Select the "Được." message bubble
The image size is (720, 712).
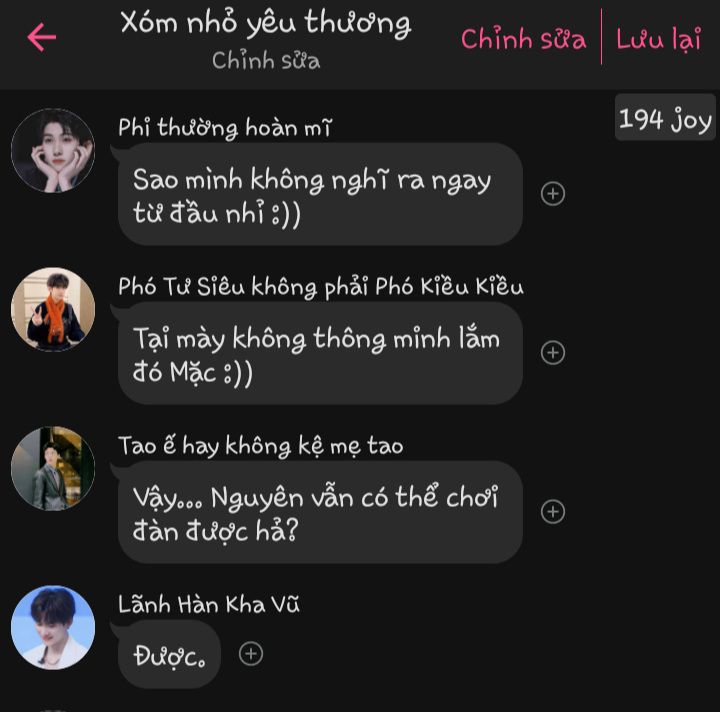[169, 654]
